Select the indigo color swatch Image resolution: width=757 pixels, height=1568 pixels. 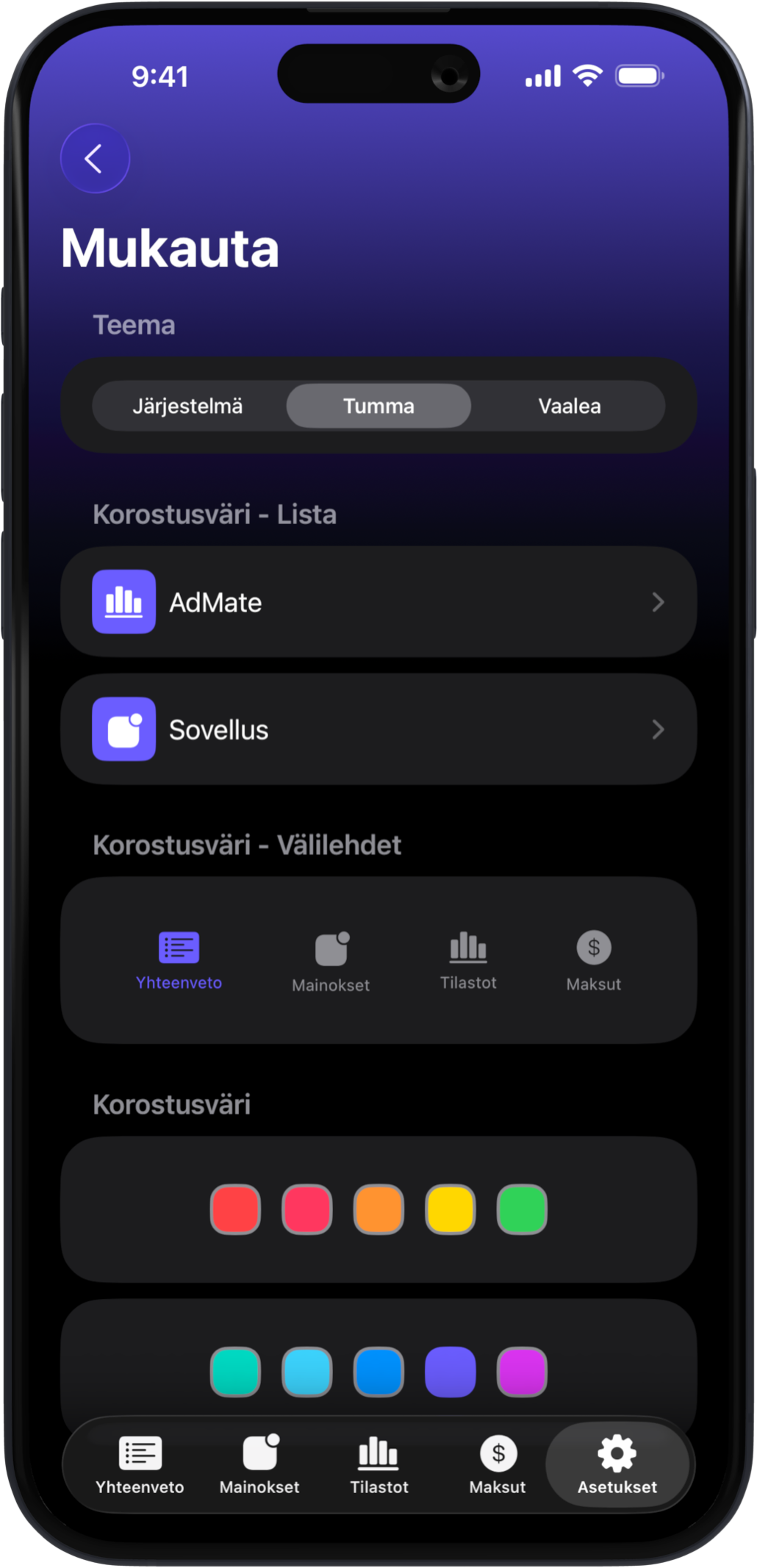tap(450, 1372)
